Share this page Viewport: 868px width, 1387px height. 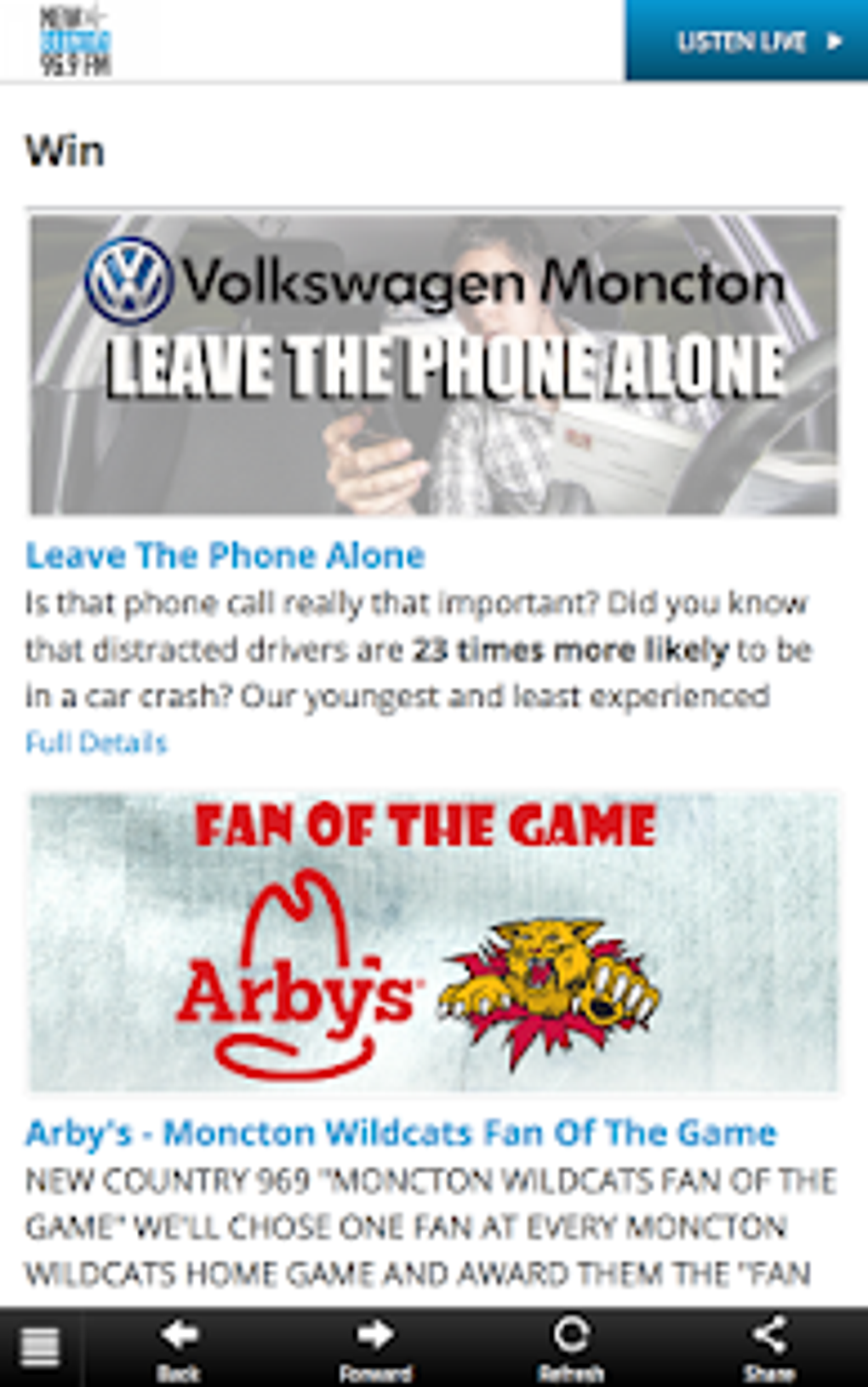coord(769,1348)
